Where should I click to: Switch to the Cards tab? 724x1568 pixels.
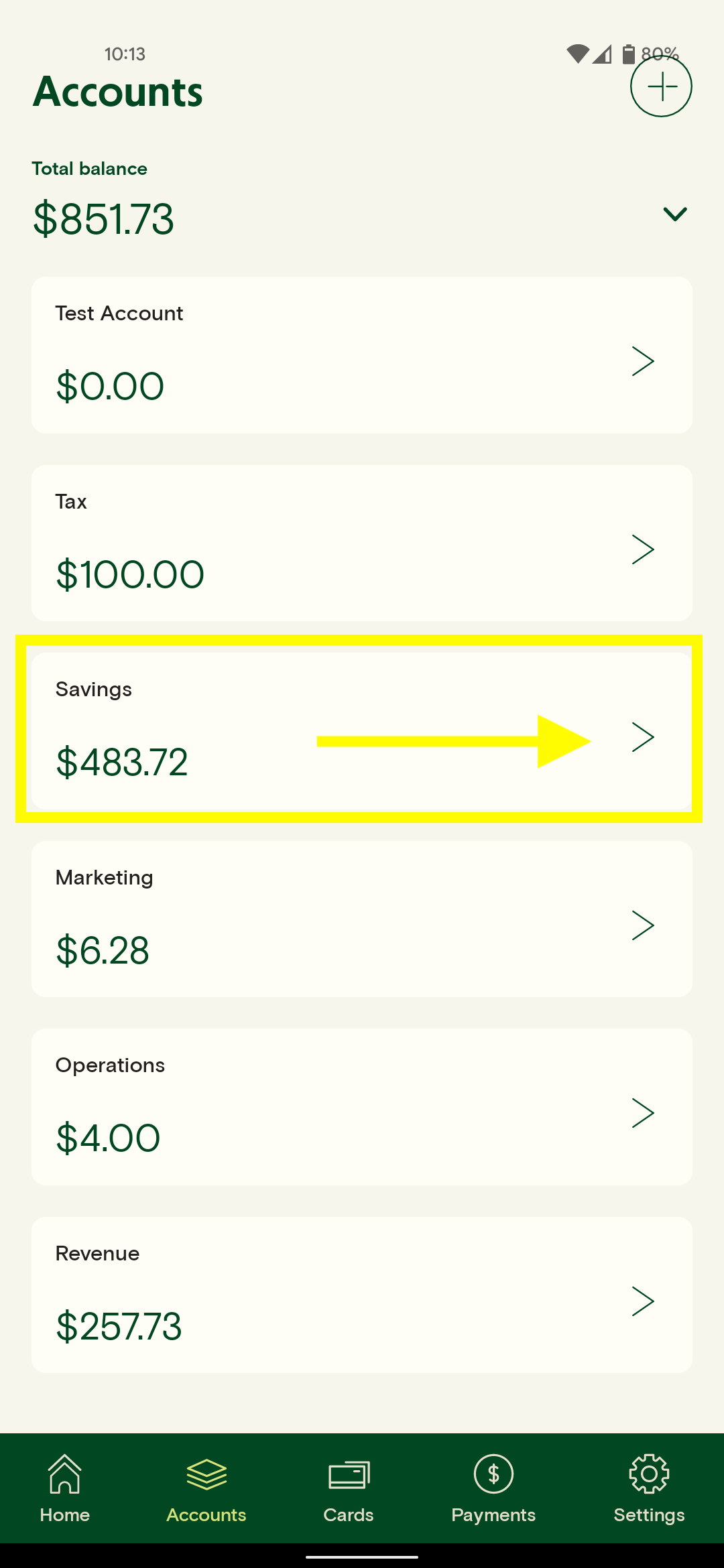point(349,1489)
